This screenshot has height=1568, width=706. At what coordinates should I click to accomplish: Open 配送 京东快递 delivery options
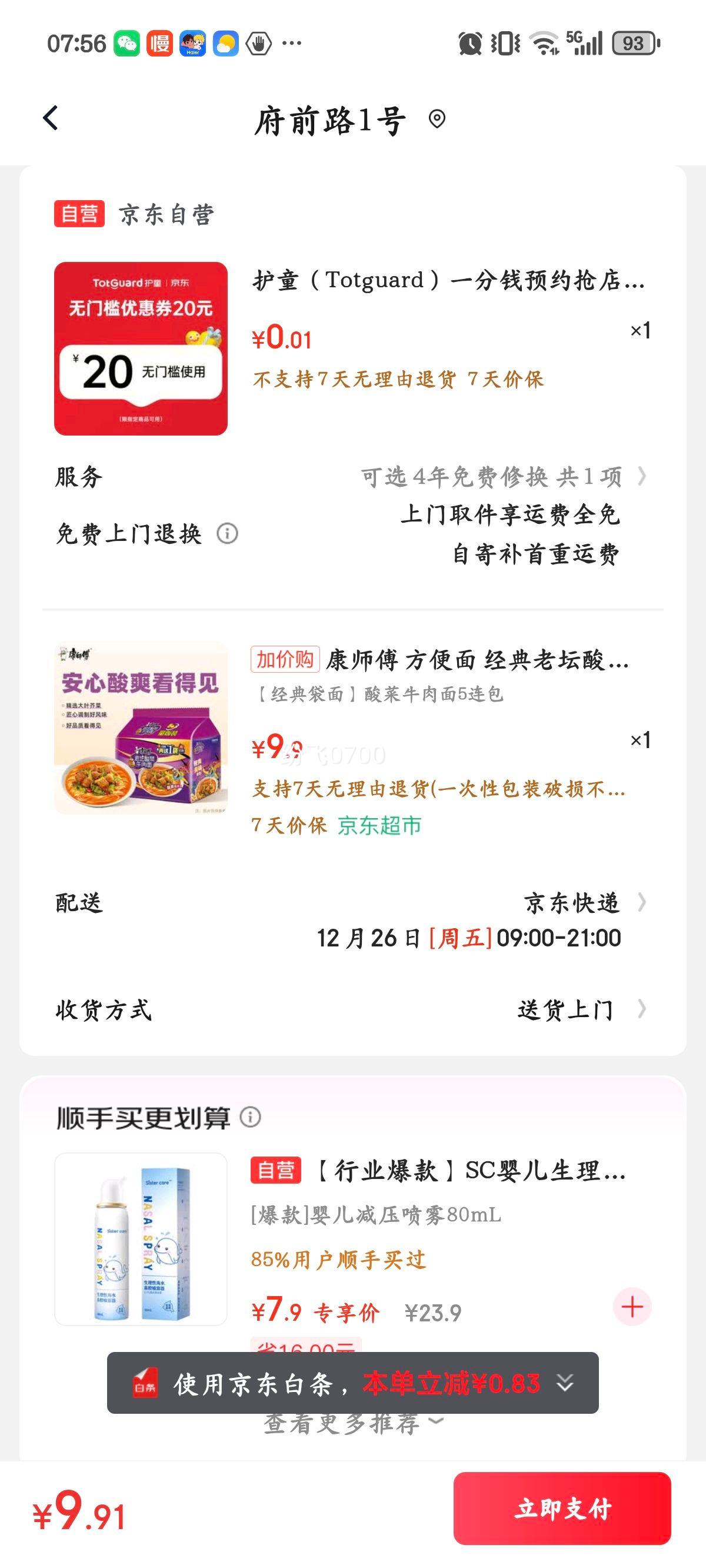pyautogui.click(x=574, y=903)
